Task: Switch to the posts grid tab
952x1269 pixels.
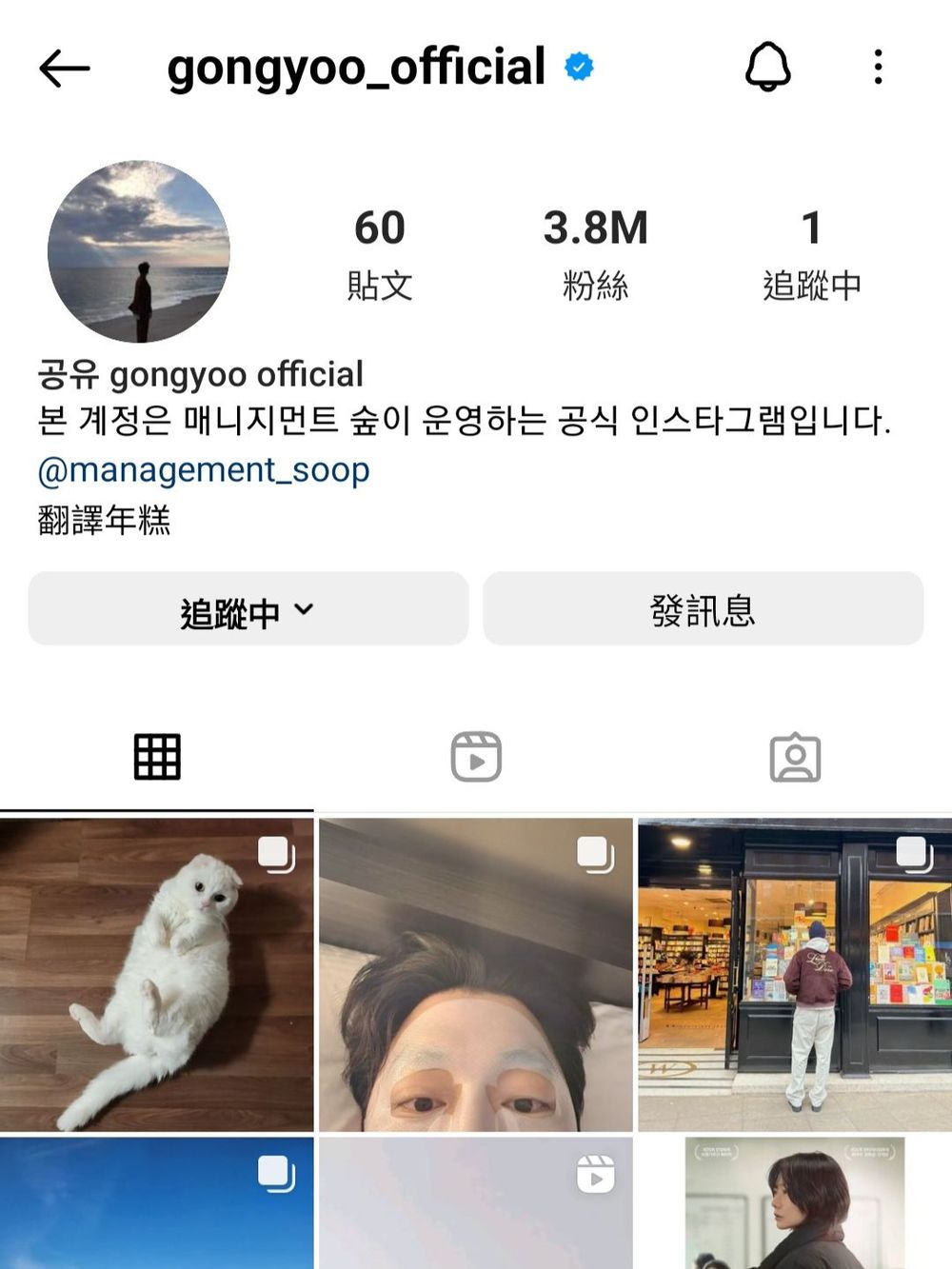Action: pyautogui.click(x=157, y=758)
